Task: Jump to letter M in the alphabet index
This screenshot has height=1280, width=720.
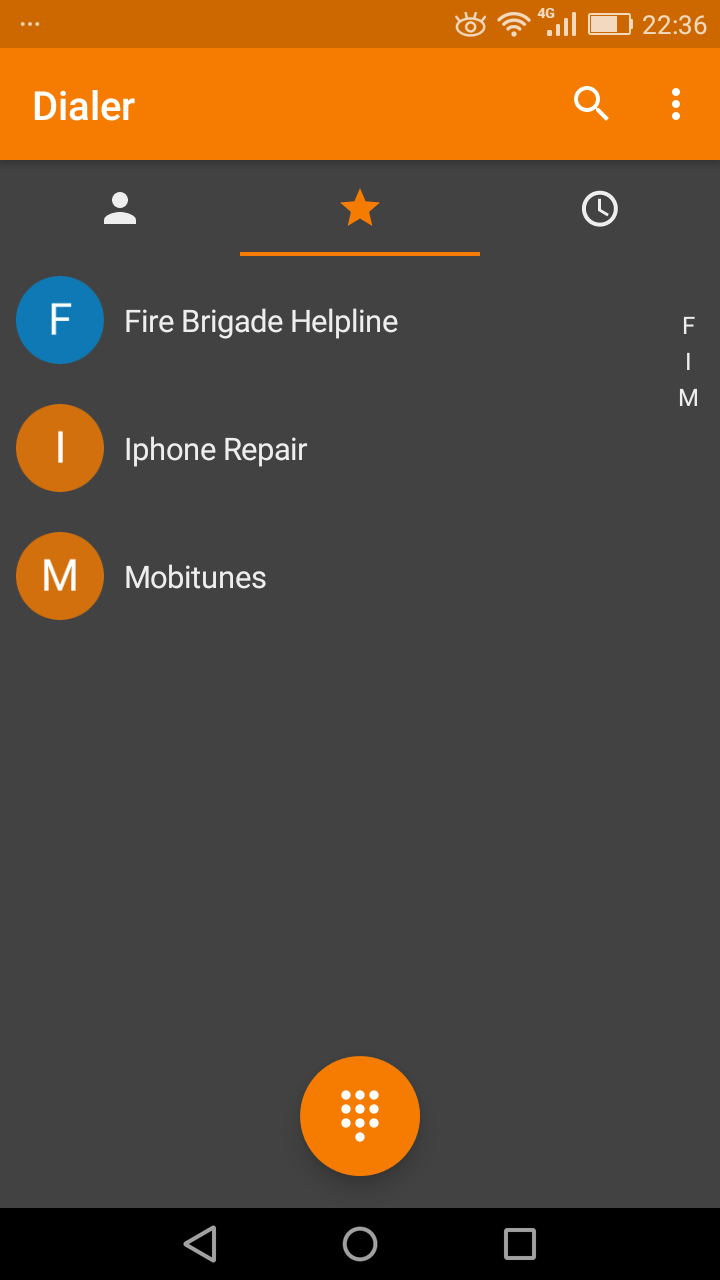Action: (x=688, y=397)
